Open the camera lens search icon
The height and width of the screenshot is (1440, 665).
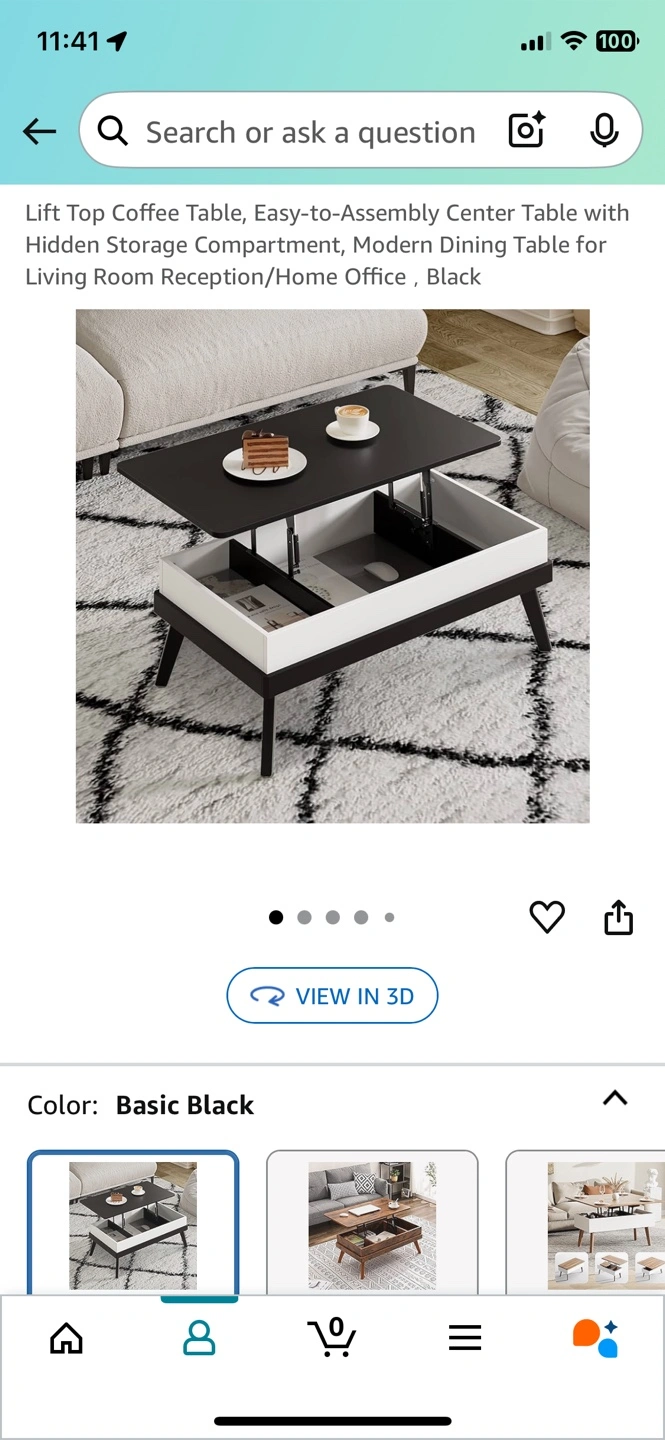(526, 131)
